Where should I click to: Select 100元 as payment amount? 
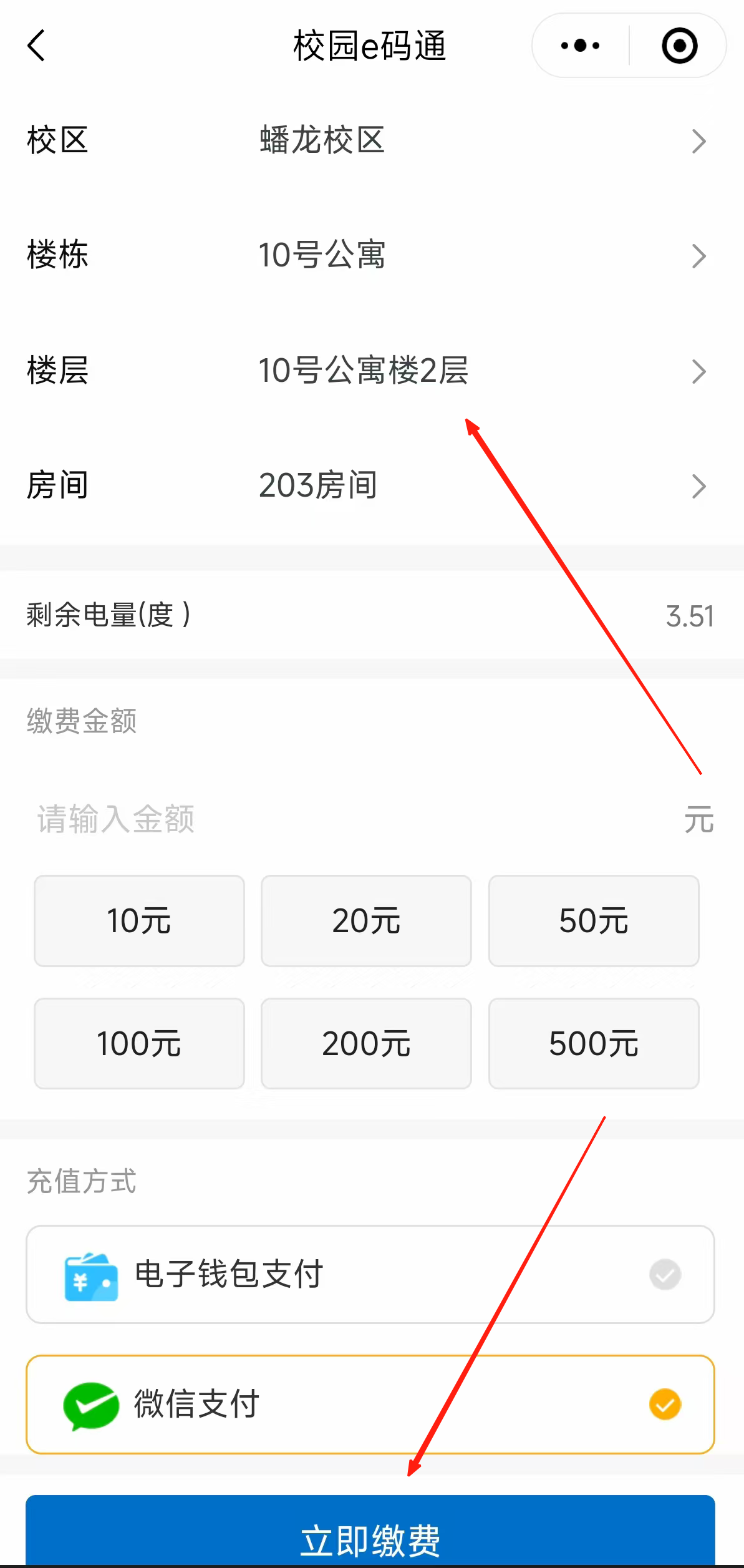139,1043
